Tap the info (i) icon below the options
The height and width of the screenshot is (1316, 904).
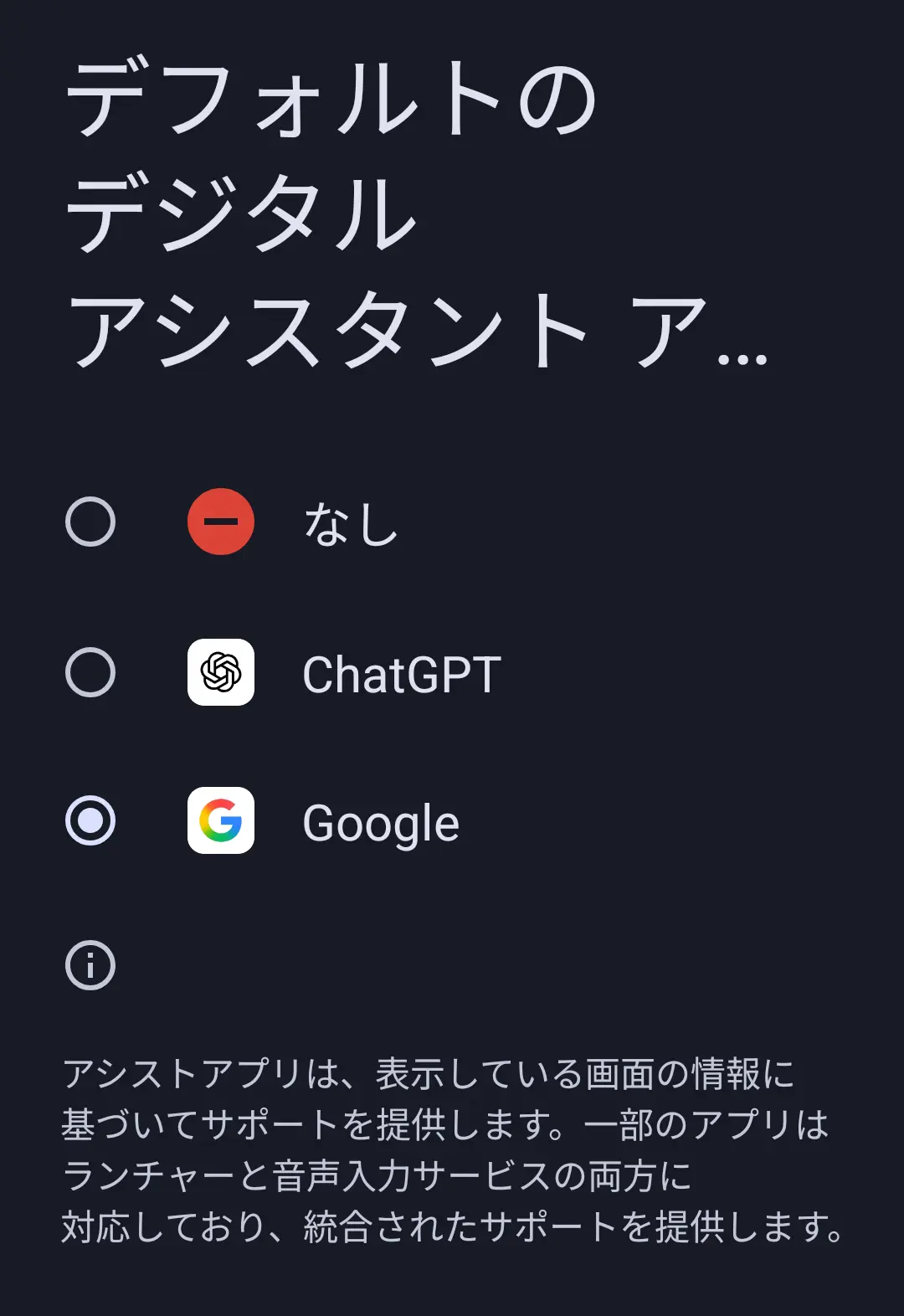92,964
